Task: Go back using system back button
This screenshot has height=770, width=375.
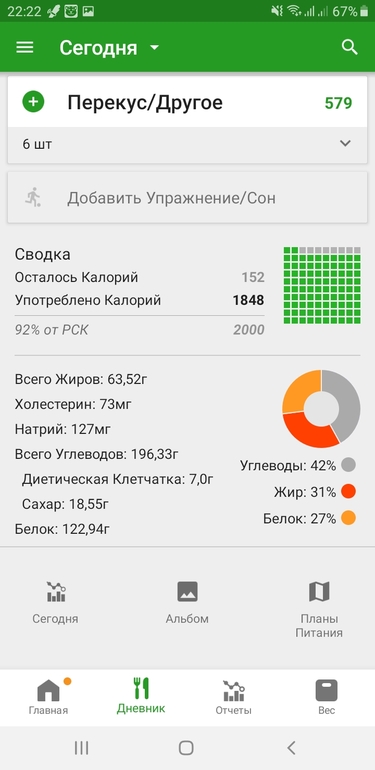Action: click(291, 748)
